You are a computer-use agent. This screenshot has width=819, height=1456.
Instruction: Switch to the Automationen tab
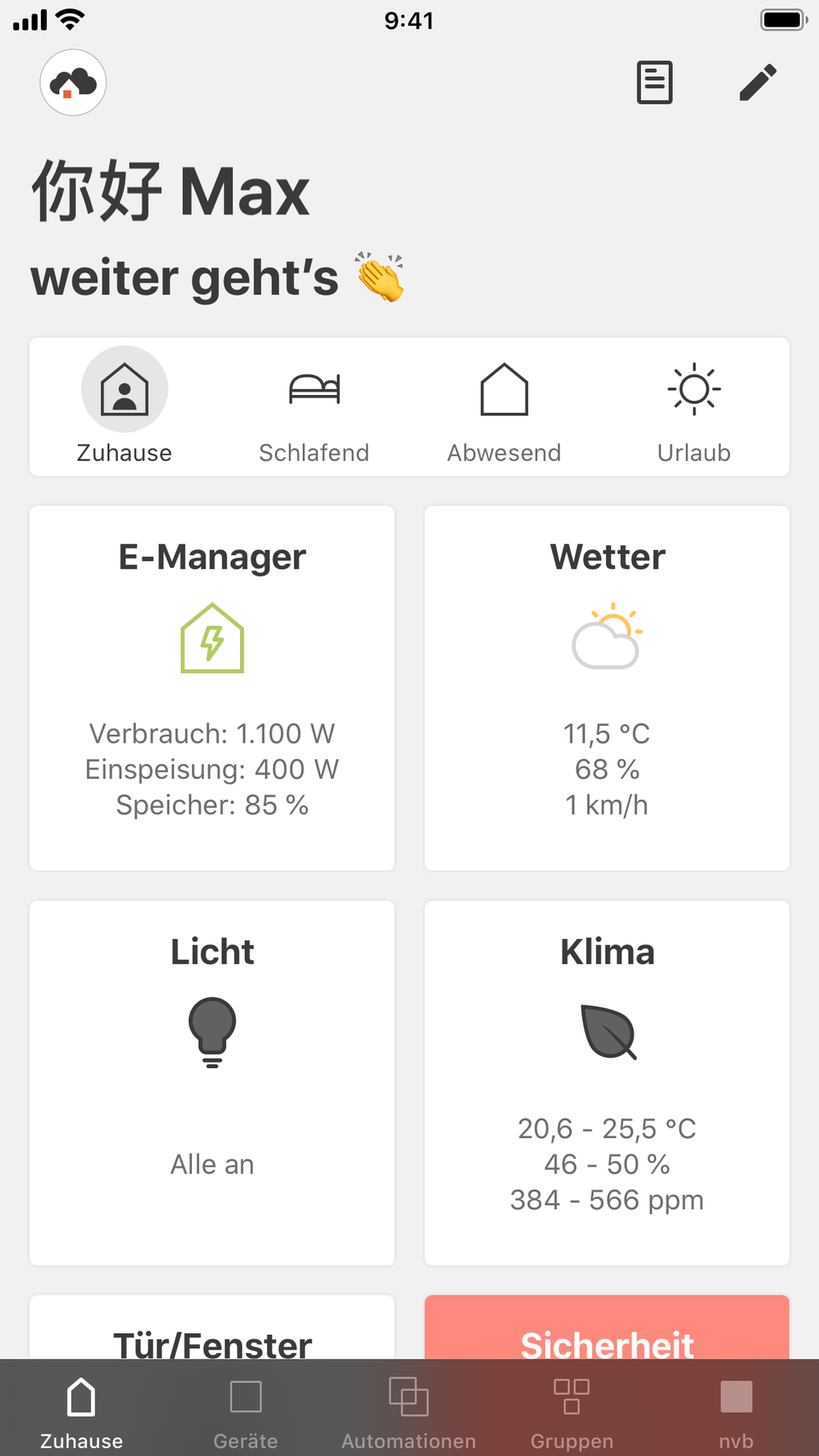[x=409, y=1410]
